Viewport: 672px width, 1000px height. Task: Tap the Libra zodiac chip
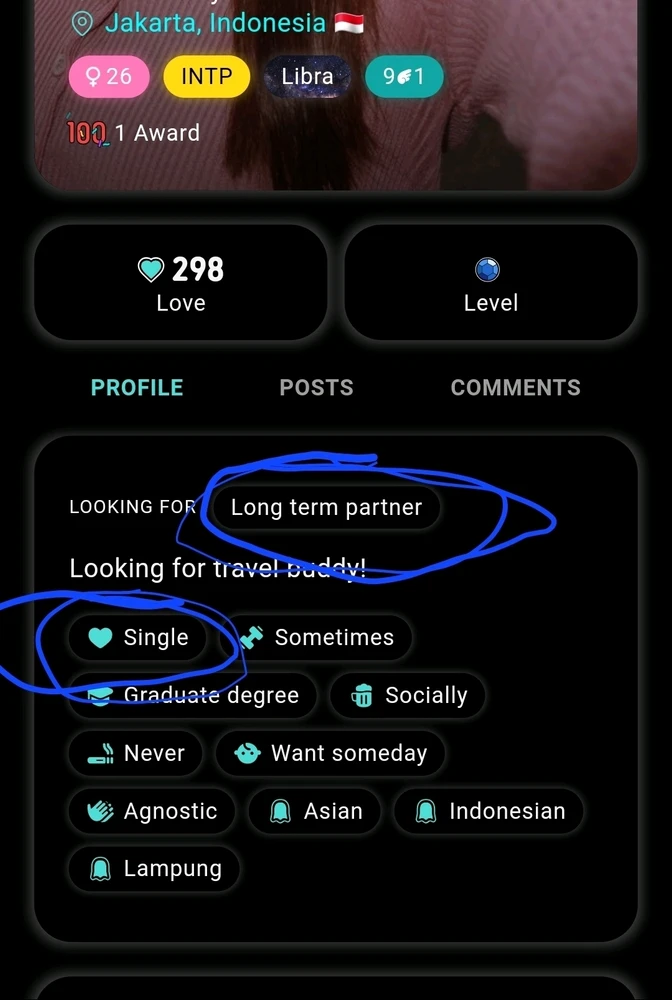(x=307, y=77)
